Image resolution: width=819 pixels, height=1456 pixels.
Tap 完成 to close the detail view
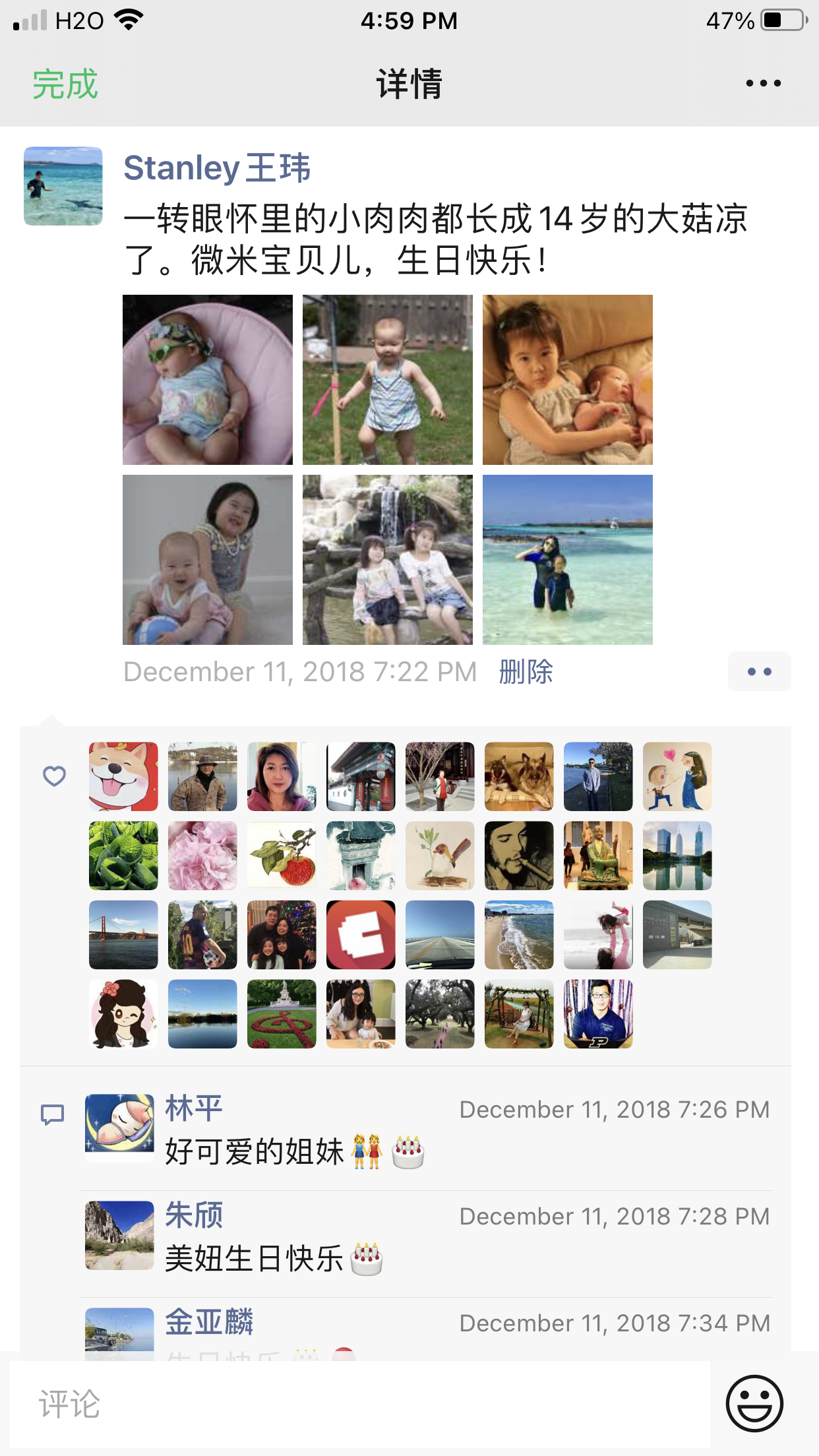click(65, 84)
